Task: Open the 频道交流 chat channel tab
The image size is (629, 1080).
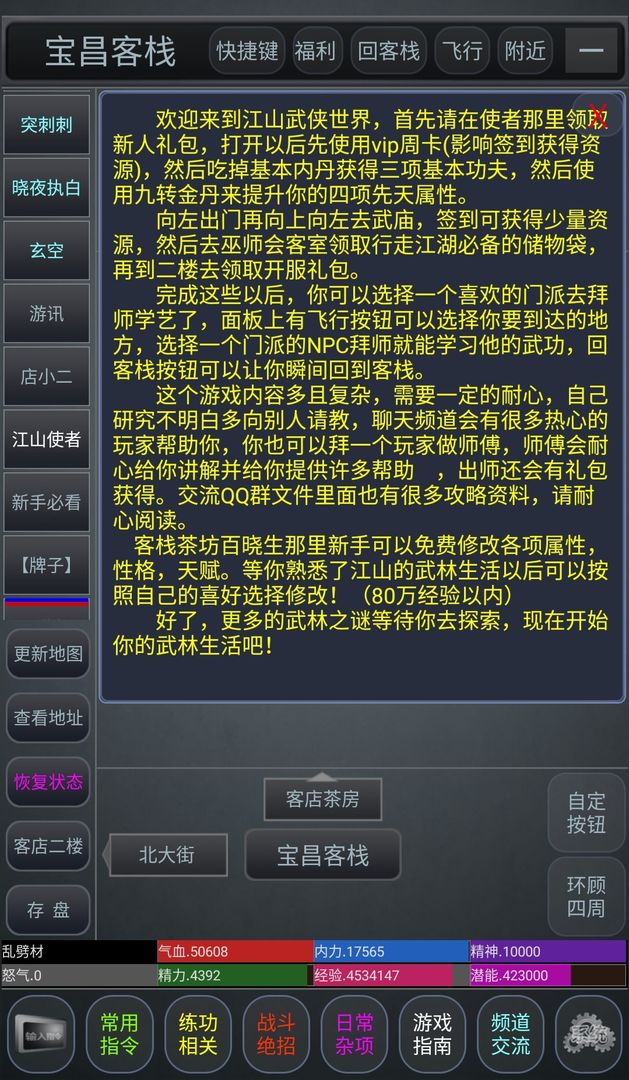Action: tap(511, 1035)
